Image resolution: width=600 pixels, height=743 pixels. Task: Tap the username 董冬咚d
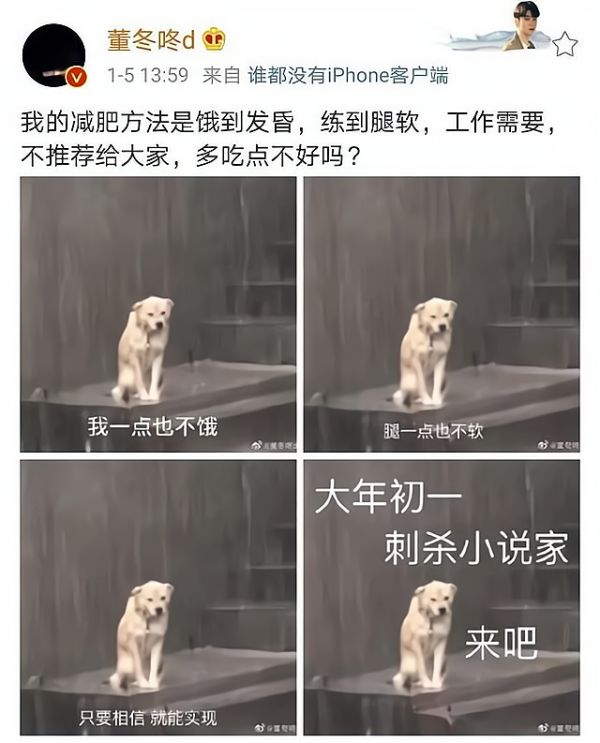[153, 39]
